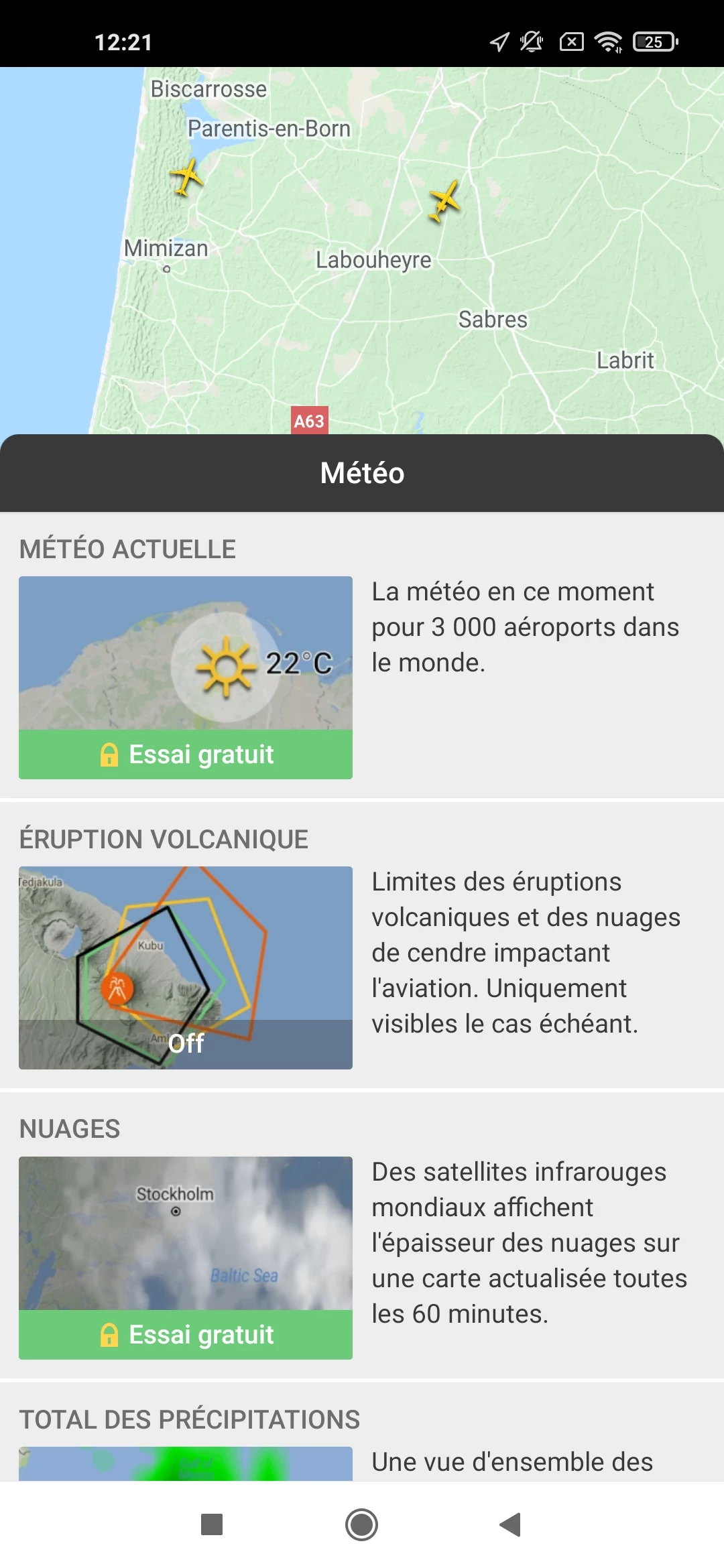Open recent apps overview
This screenshot has height=1568, width=724.
click(212, 1524)
